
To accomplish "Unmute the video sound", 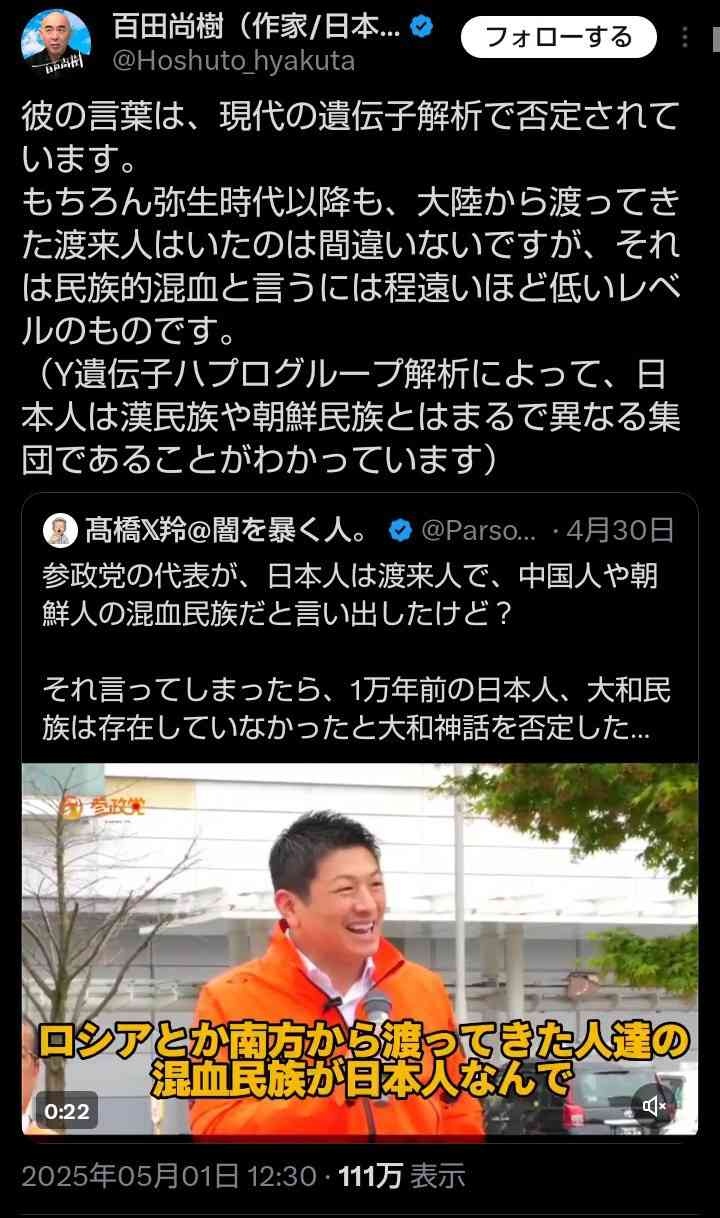I will coord(655,1106).
